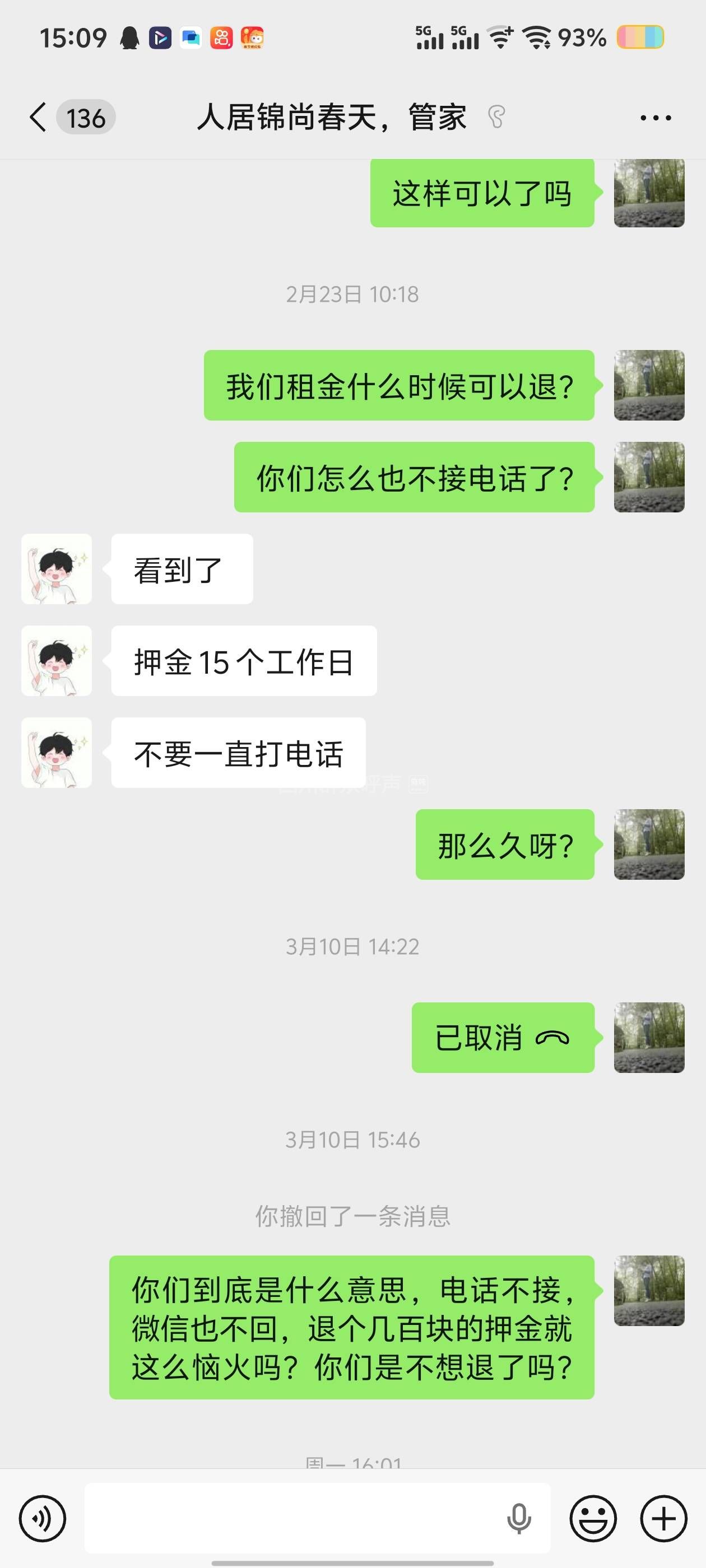Switch to voice message input
This screenshot has height=1568, width=706.
click(x=42, y=1519)
